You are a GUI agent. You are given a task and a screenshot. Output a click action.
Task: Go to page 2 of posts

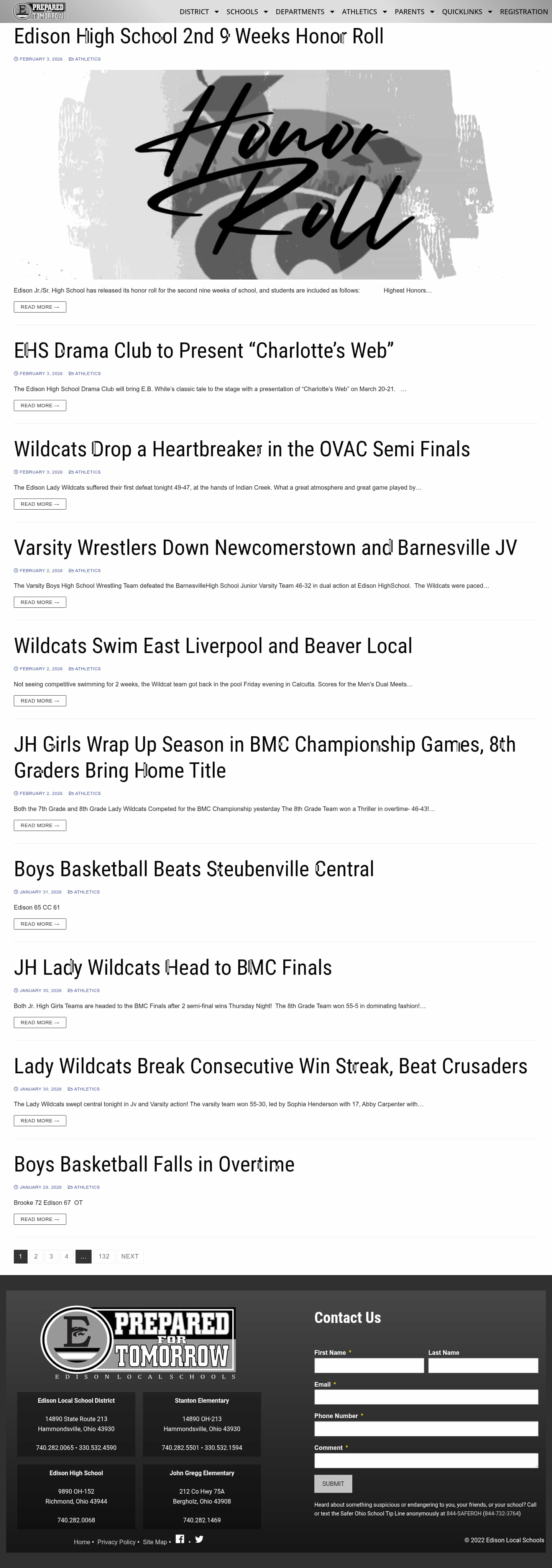36,1256
